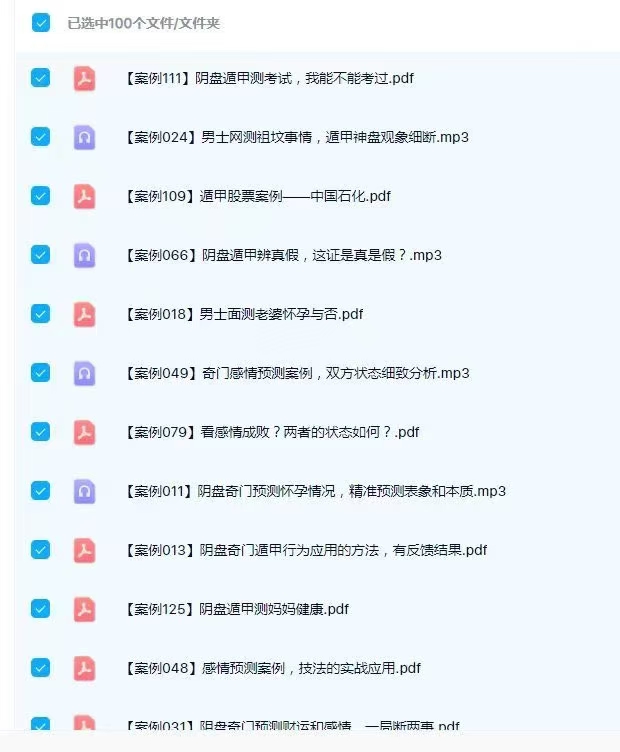This screenshot has width=620, height=752.
Task: Deselect the 案例024 mp3 checkbox
Action: (x=40, y=137)
